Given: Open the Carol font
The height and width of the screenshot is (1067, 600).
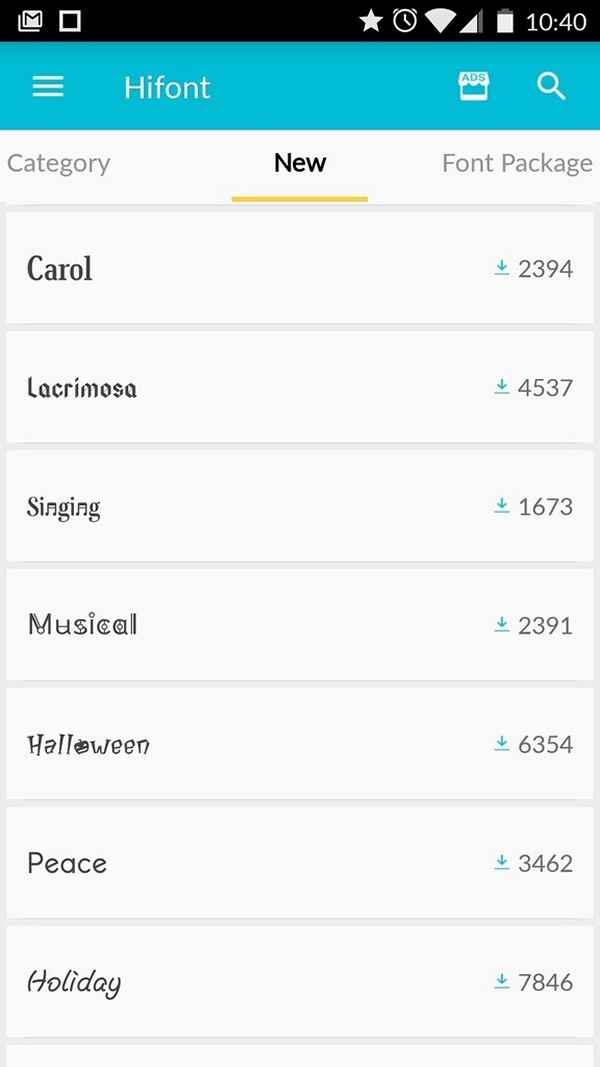Looking at the screenshot, I should (300, 268).
